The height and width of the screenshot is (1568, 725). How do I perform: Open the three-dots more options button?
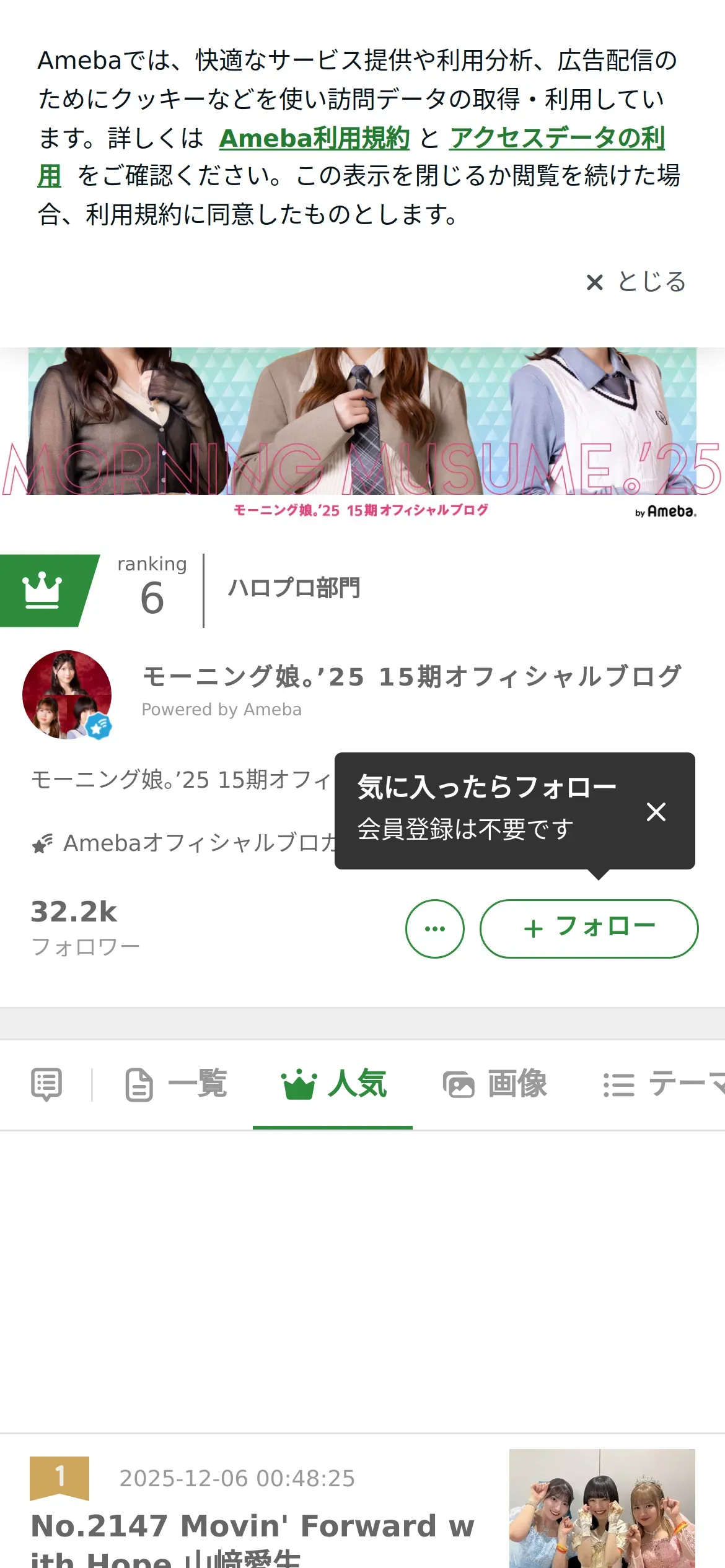tap(434, 928)
